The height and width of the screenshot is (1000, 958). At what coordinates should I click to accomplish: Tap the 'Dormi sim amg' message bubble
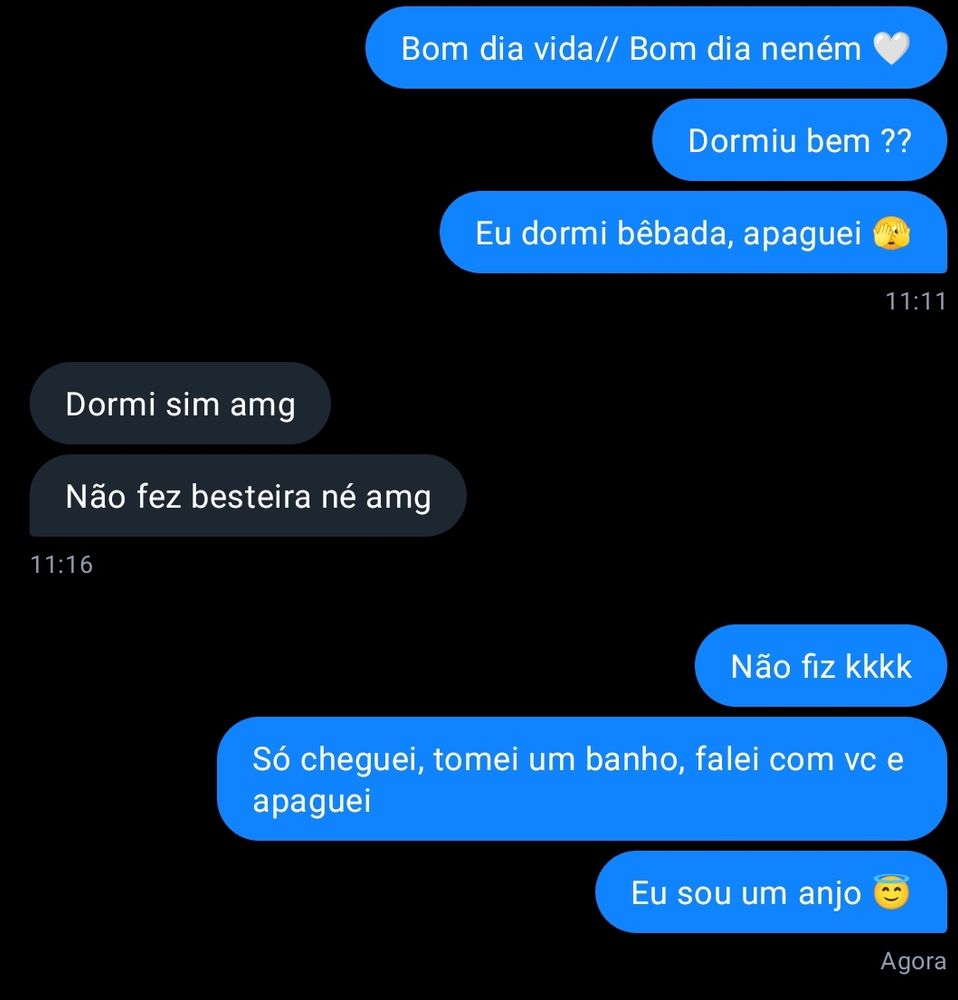point(180,403)
